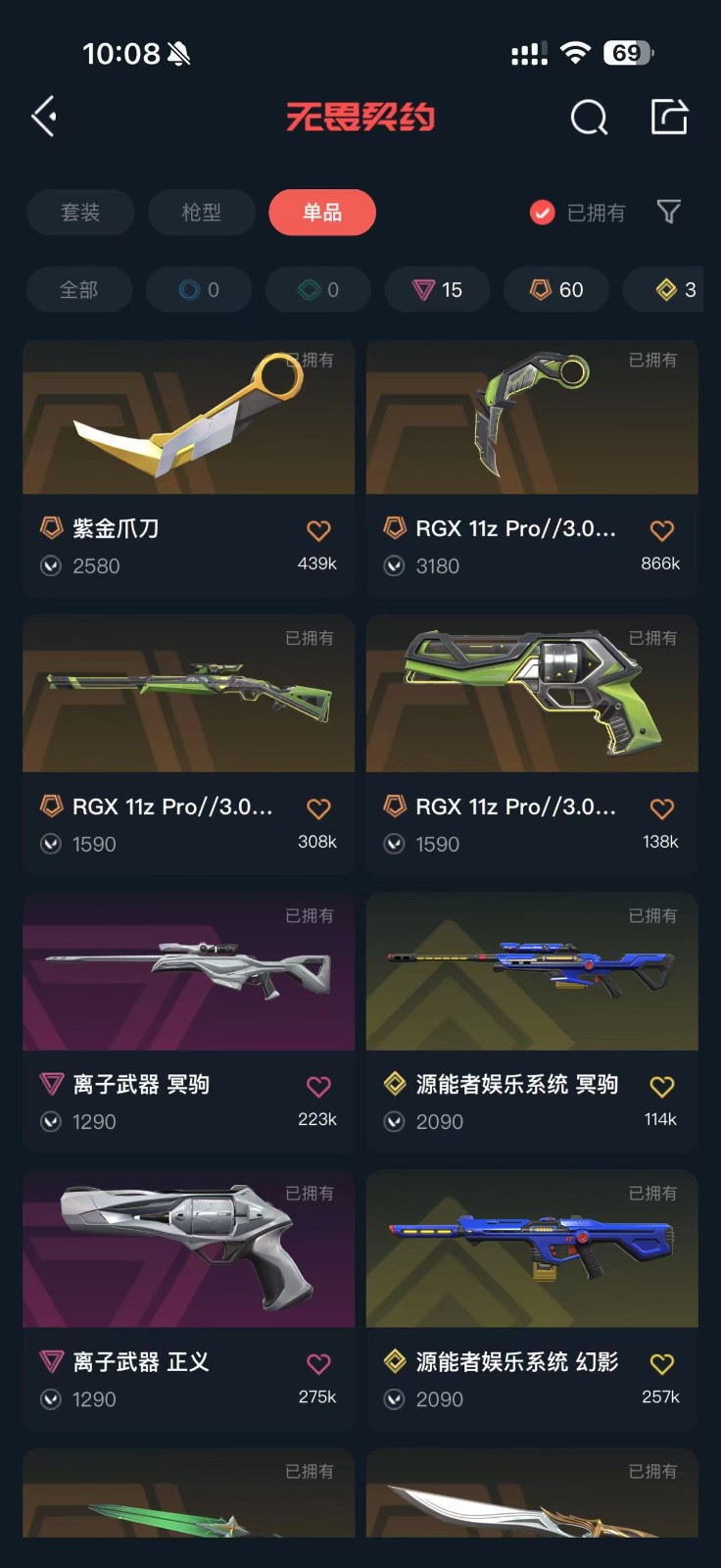Filter by the yellow tier chip showing 3
This screenshot has width=721, height=1568.
click(676, 290)
